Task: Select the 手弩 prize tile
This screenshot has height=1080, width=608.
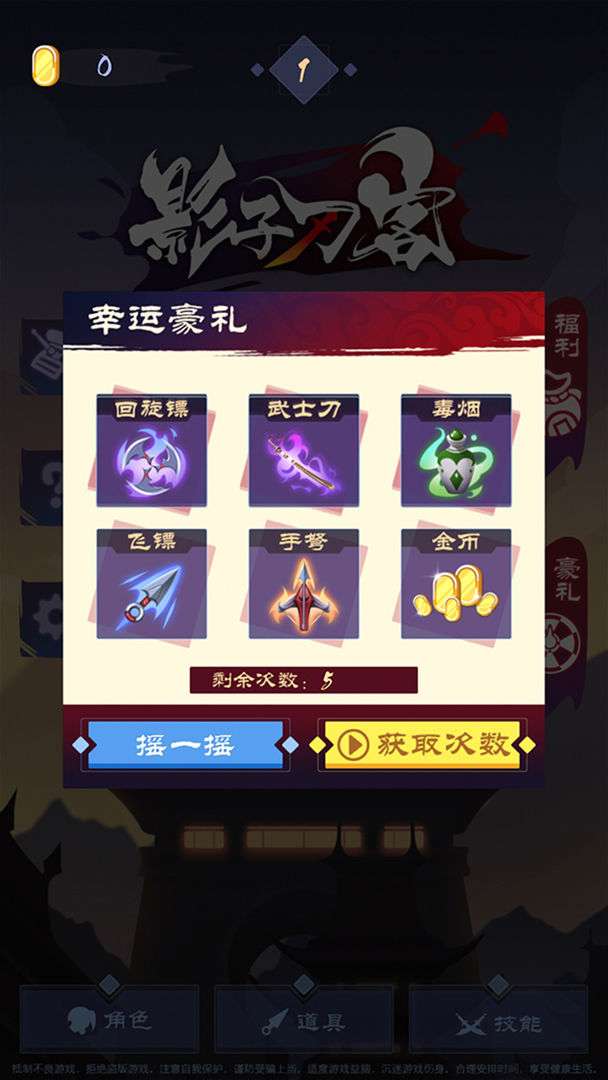Action: point(304,585)
